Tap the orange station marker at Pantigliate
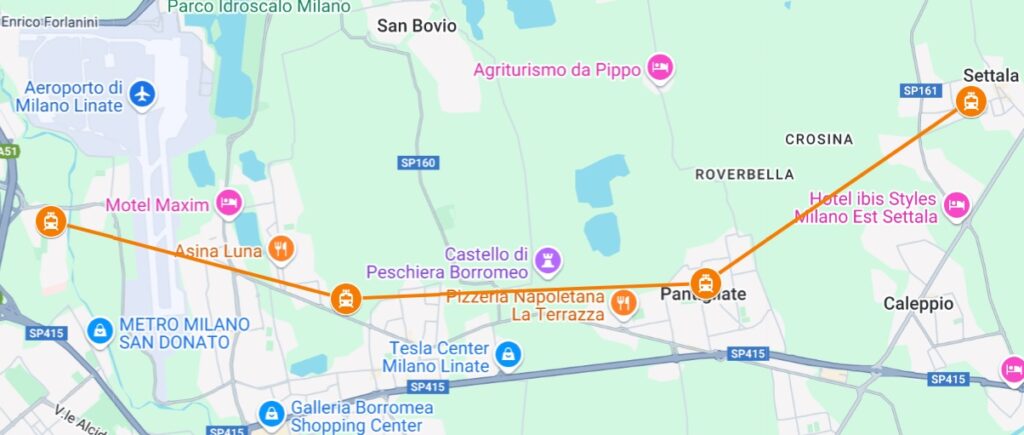 point(705,285)
